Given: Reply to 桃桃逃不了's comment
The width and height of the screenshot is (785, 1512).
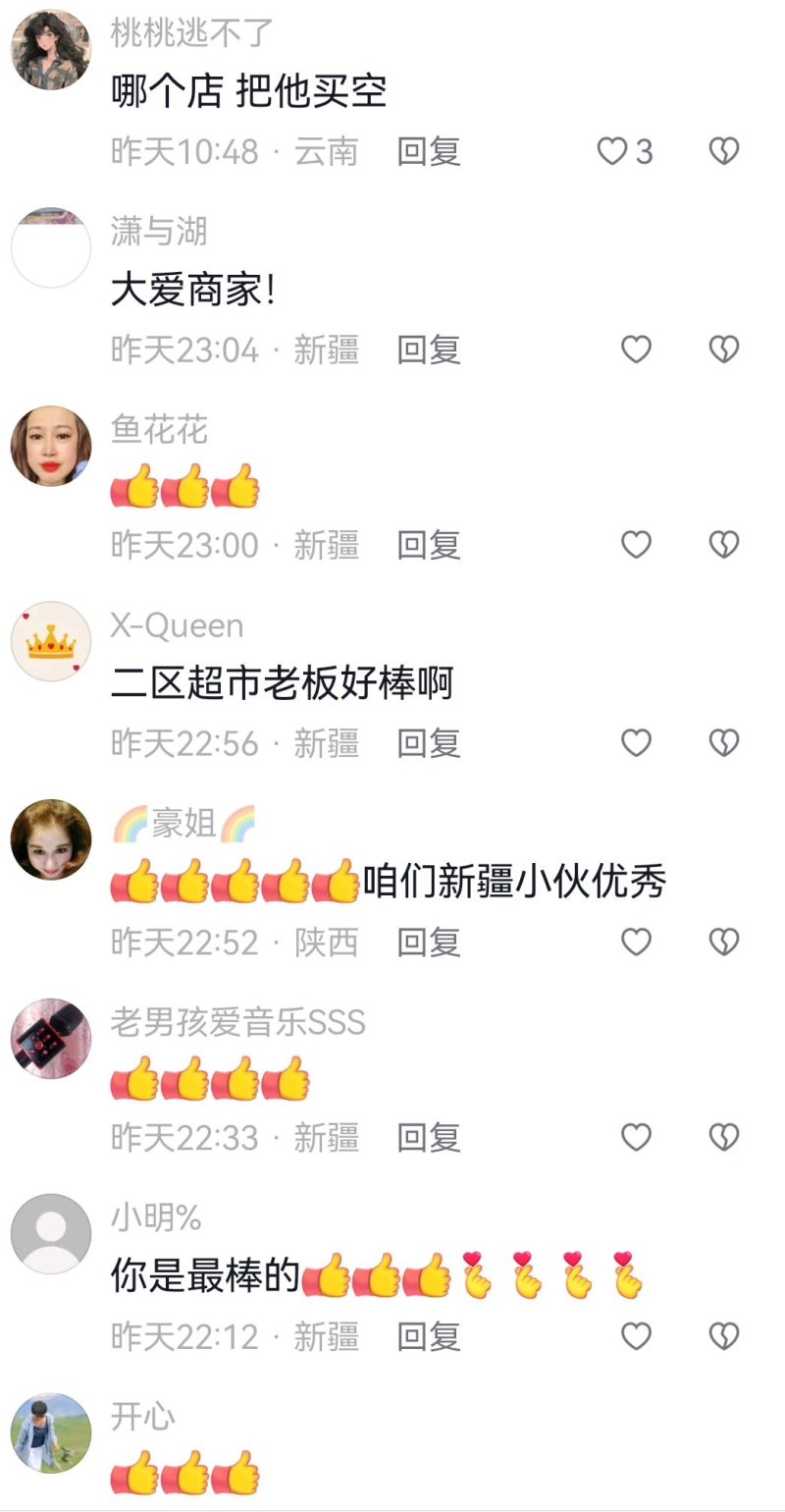Looking at the screenshot, I should click(x=429, y=151).
